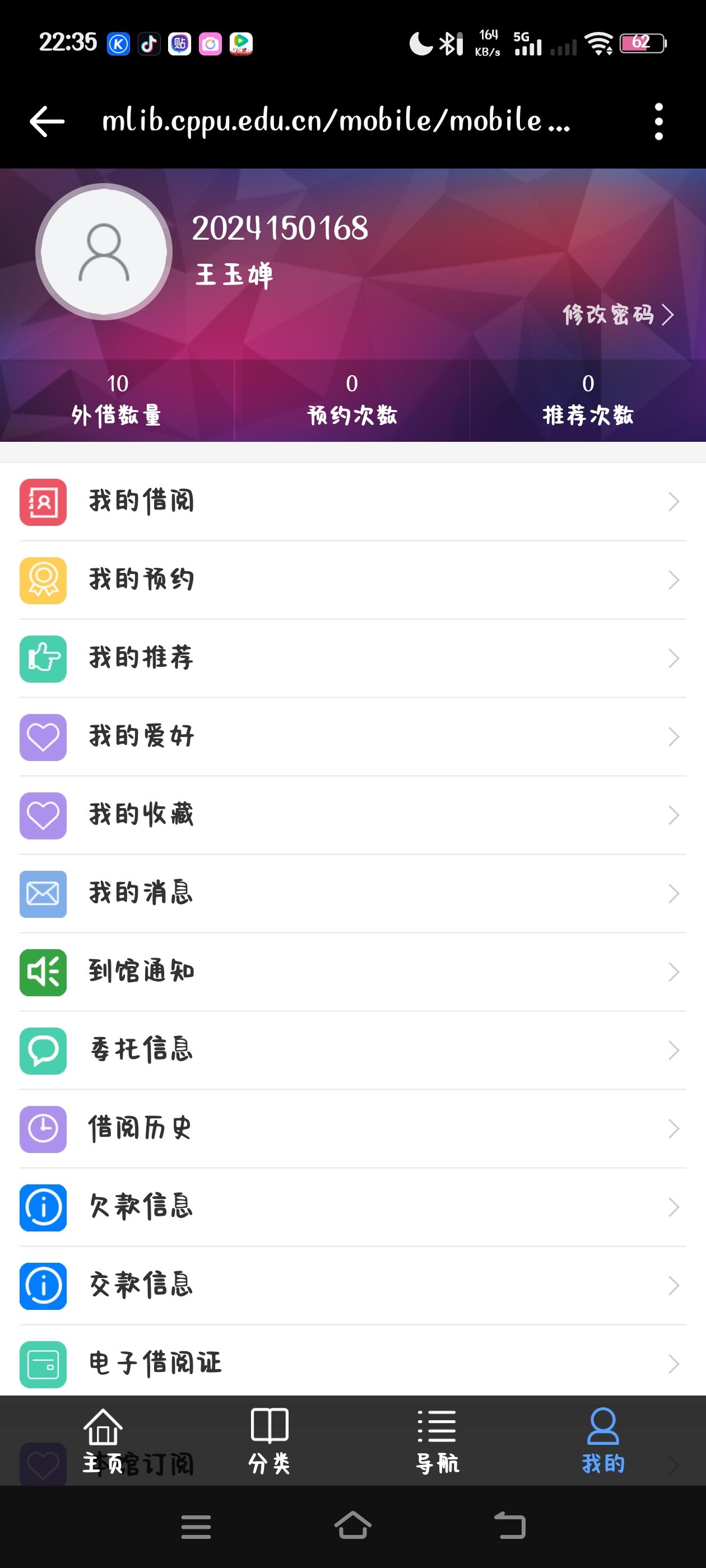This screenshot has height=1568, width=706.
Task: Tap the system home button
Action: click(x=352, y=1525)
